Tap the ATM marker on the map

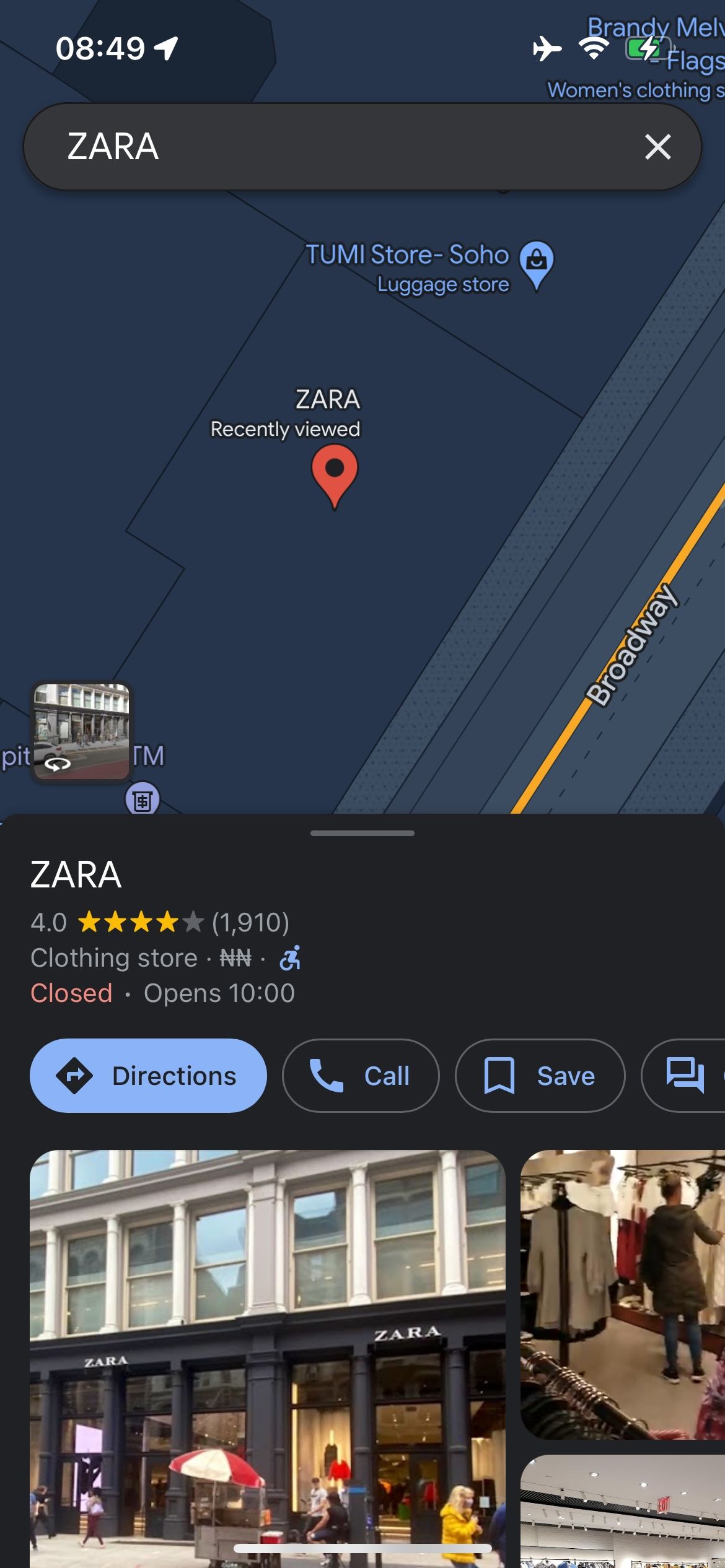point(141,799)
